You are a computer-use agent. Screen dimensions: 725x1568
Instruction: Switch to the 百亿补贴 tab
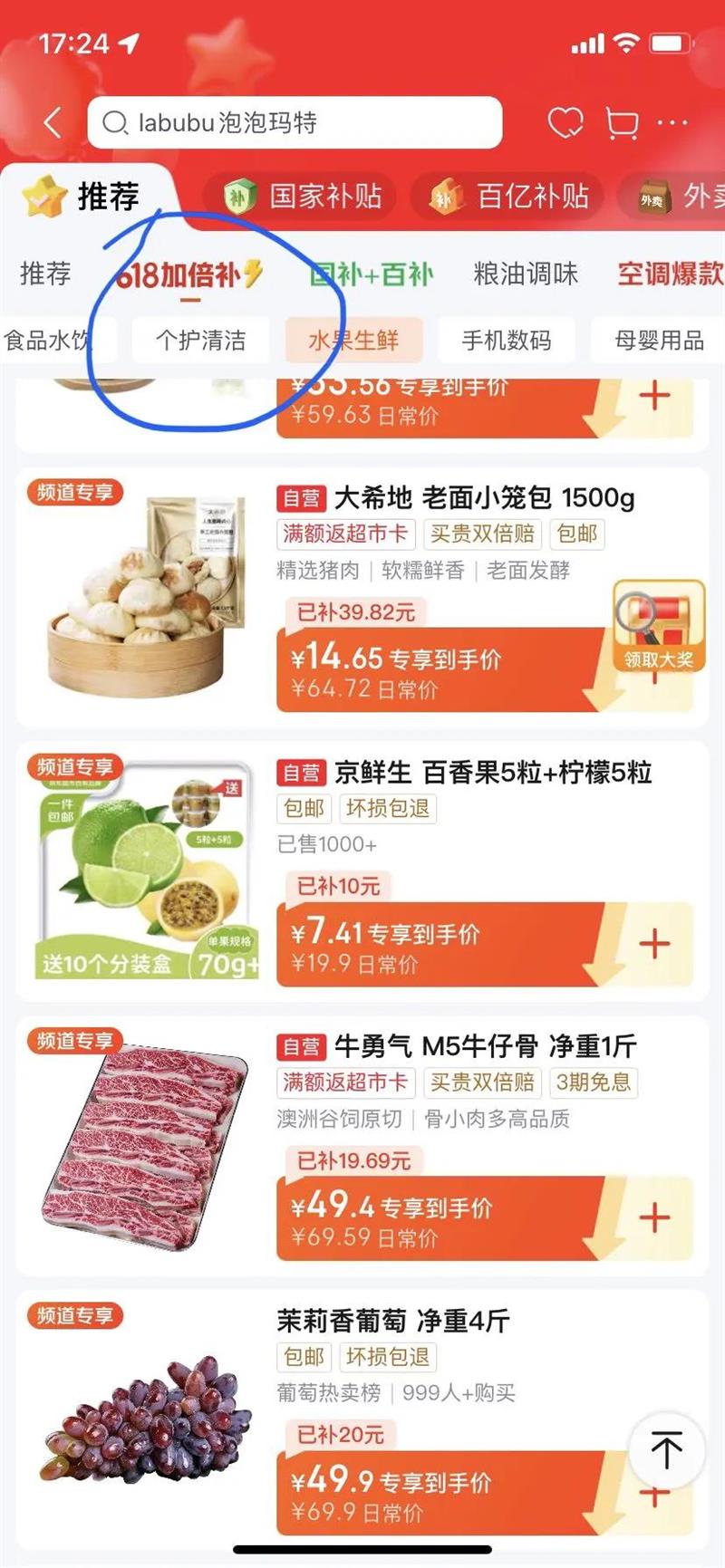pos(509,197)
